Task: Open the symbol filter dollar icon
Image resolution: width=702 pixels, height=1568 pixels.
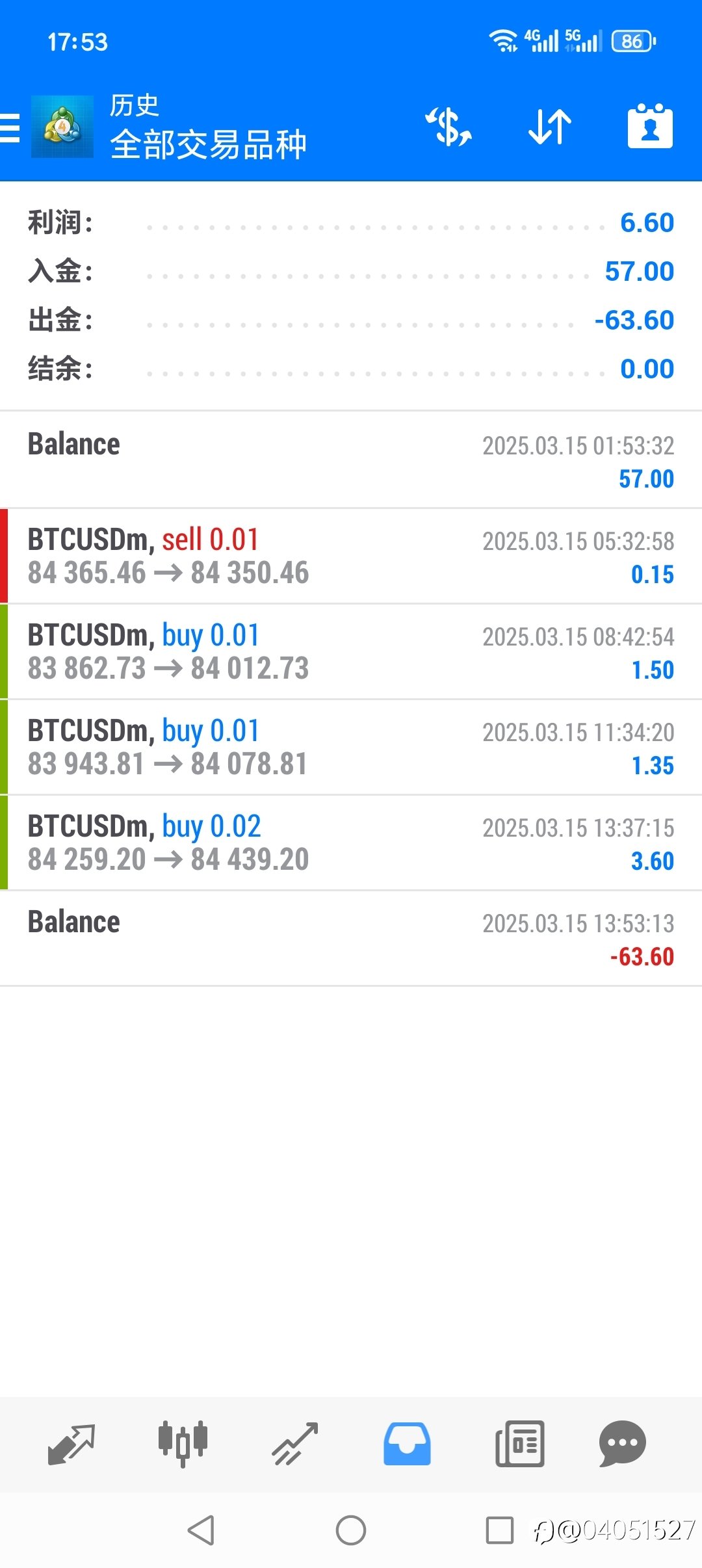Action: pyautogui.click(x=448, y=127)
